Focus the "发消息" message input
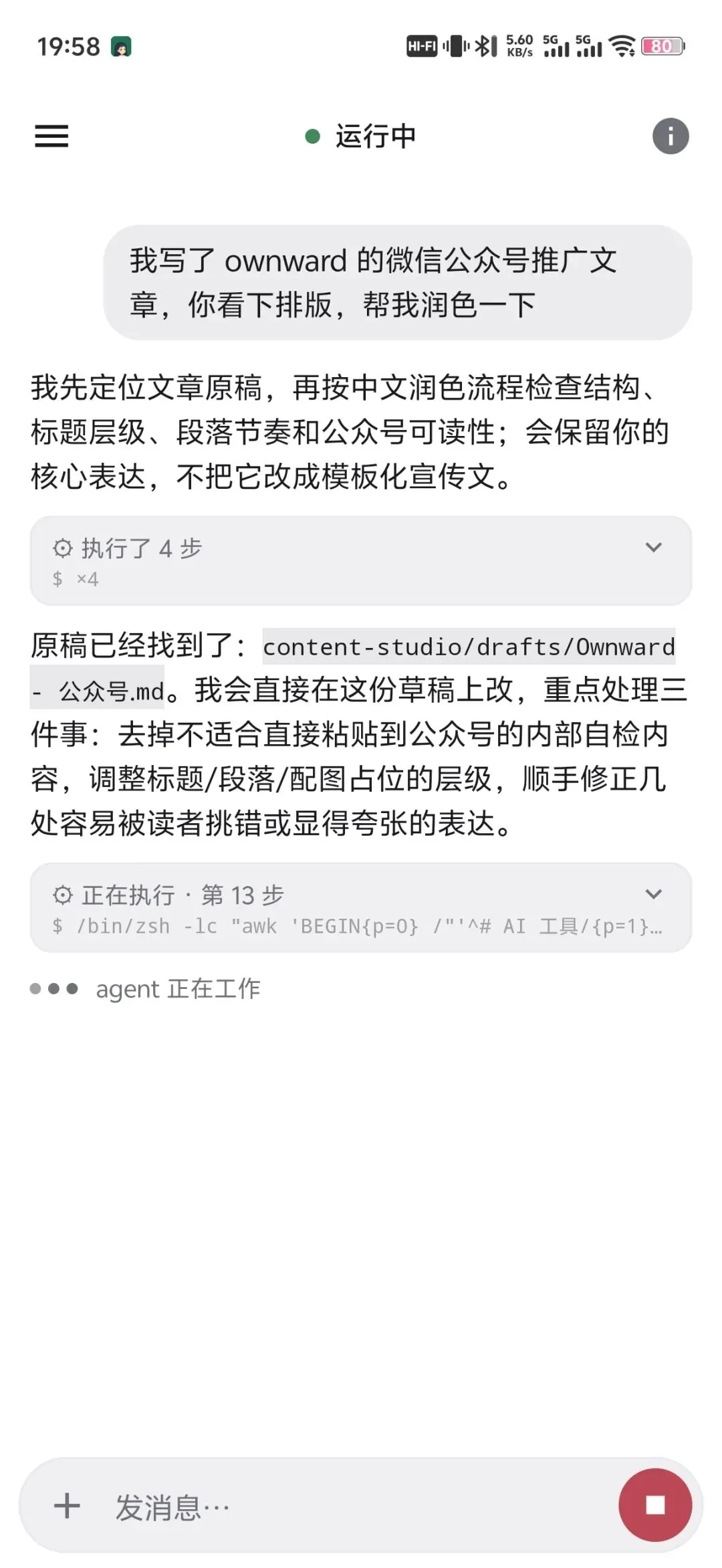 click(354, 1507)
